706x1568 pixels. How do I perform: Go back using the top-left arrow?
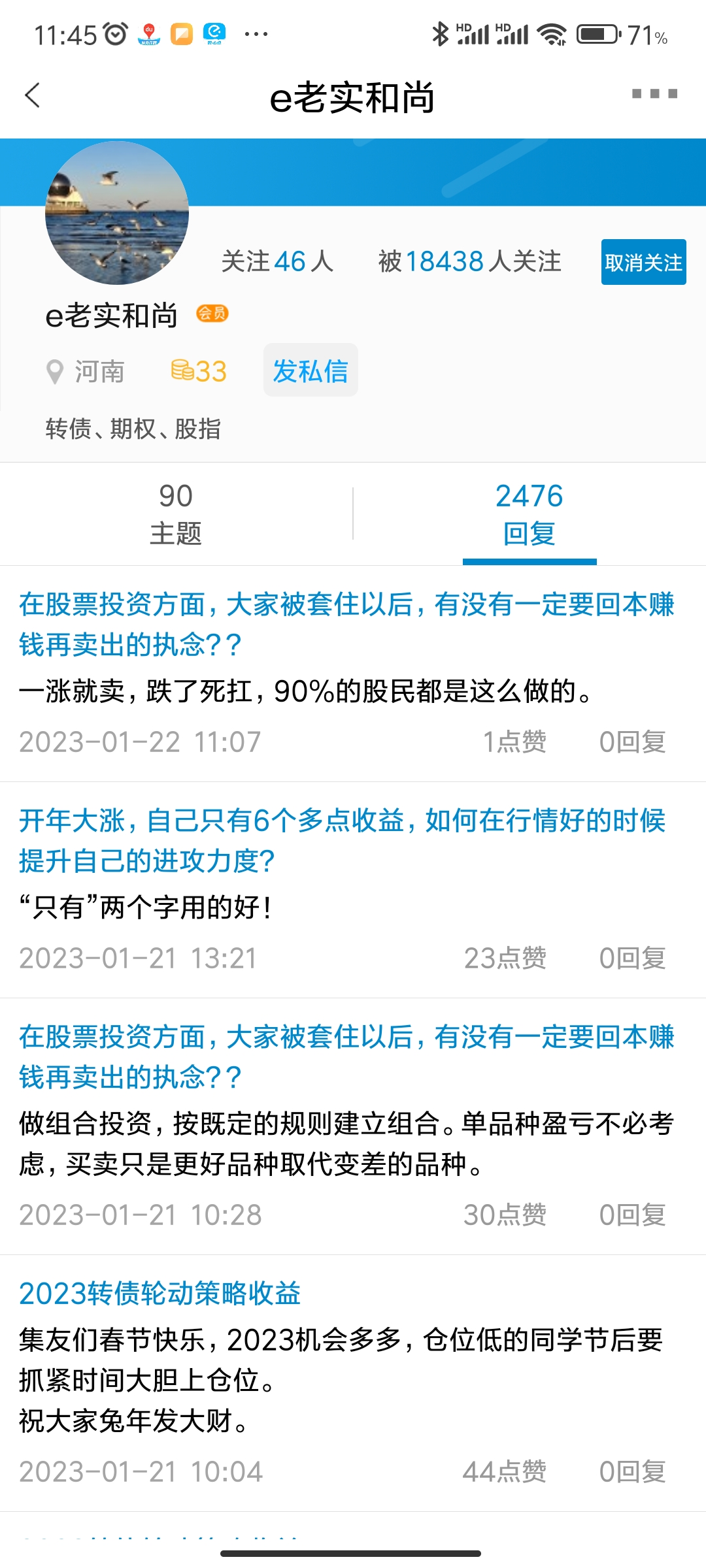33,95
